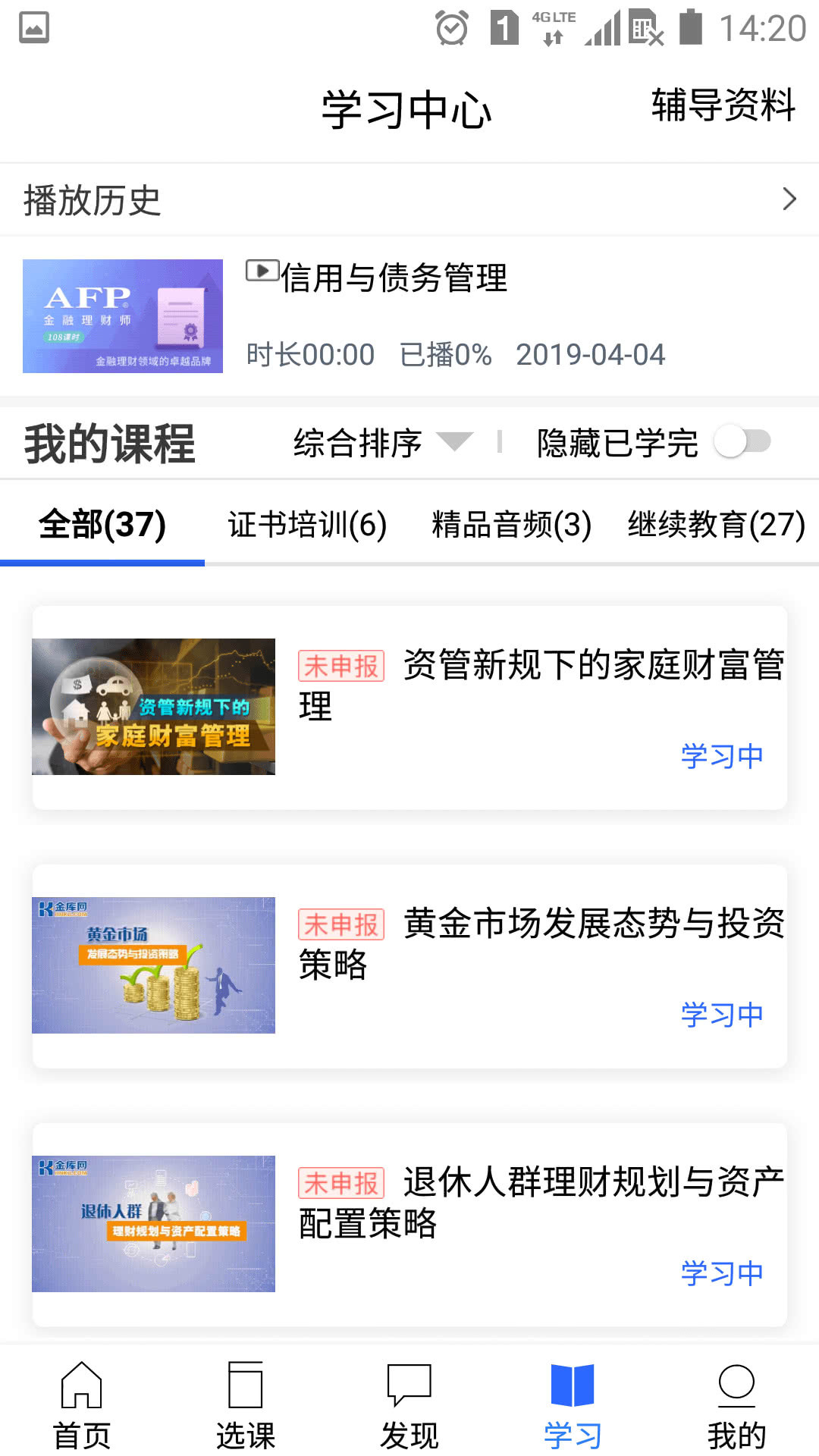This screenshot has height=1456, width=819.
Task: Expand 播放历史 via its right chevron
Action: click(x=789, y=199)
